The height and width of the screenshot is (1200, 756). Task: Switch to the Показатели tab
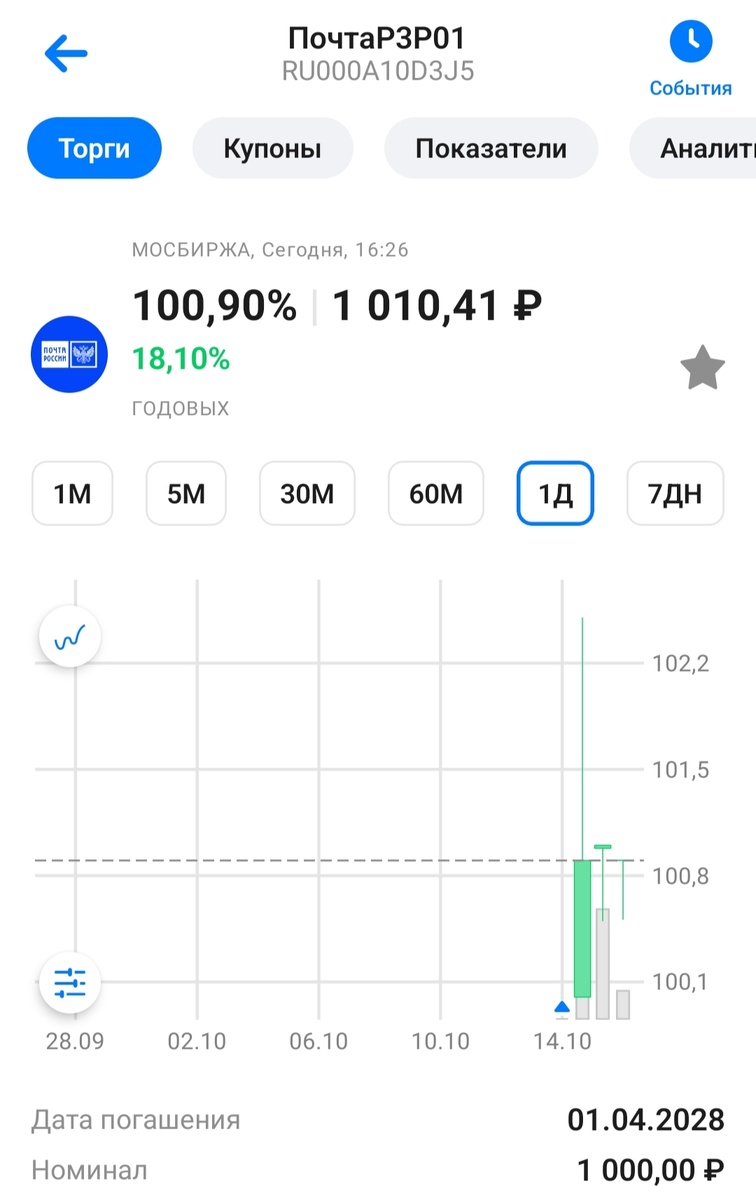point(491,149)
